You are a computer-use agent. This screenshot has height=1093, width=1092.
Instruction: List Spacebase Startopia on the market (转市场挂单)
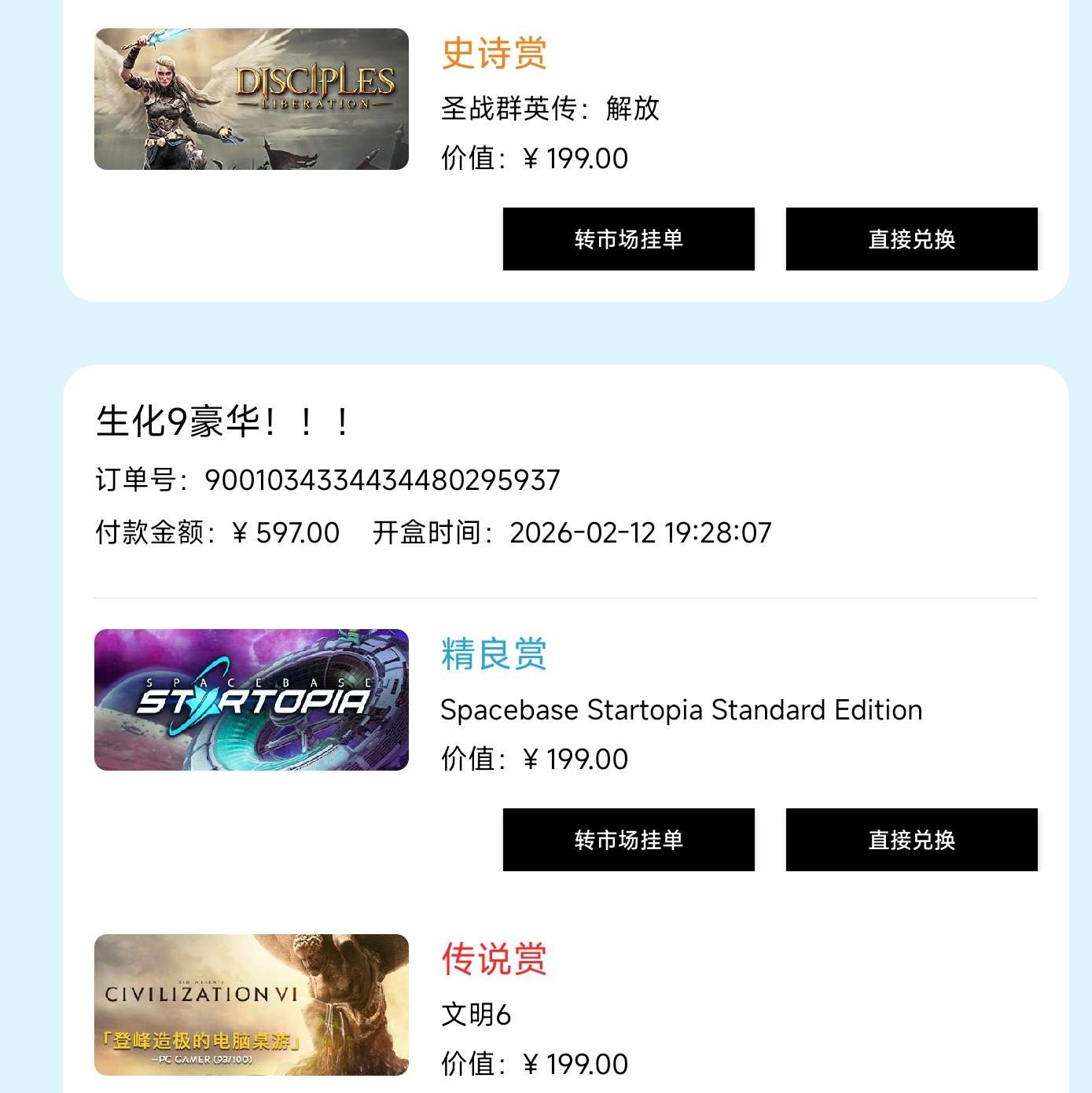pos(628,840)
